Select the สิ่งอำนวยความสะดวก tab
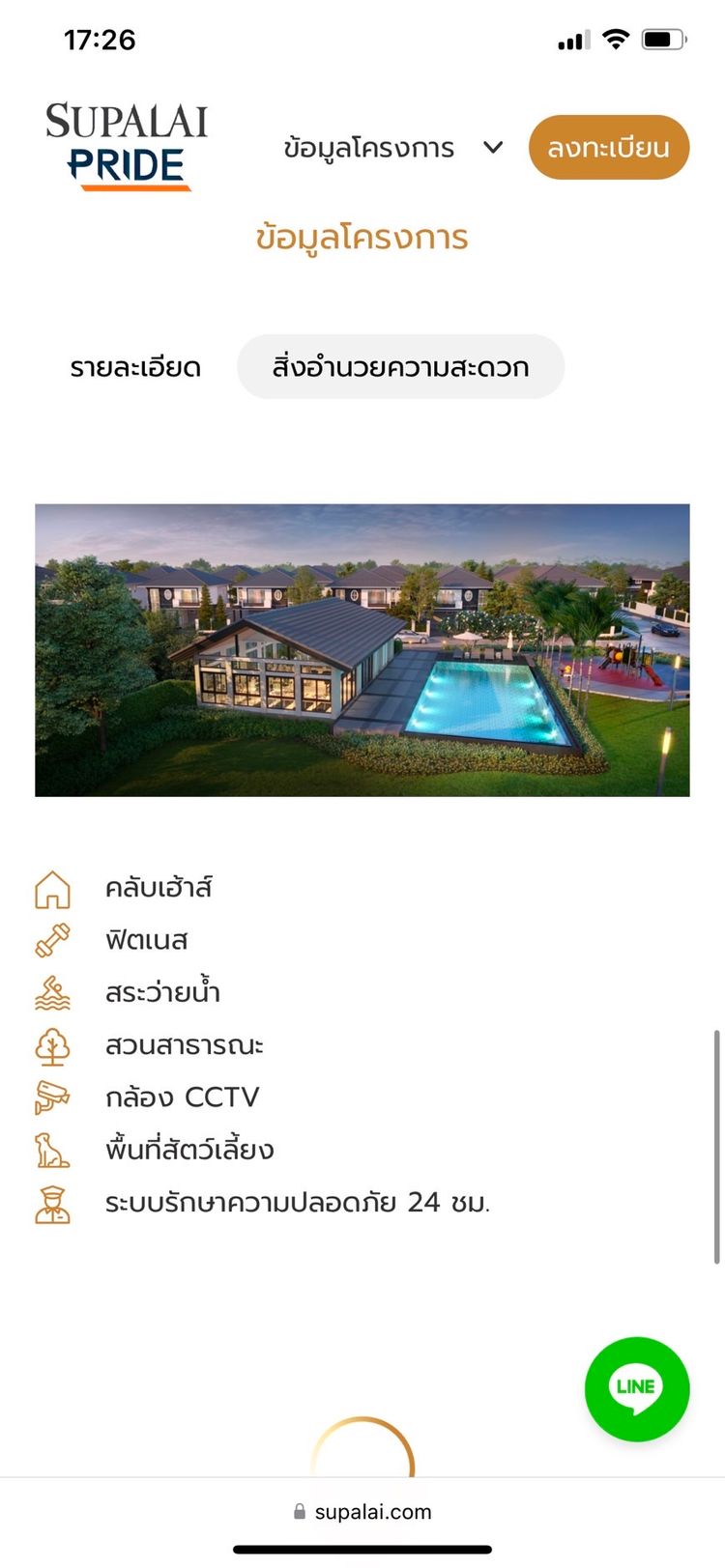The image size is (725, 1568). [400, 367]
